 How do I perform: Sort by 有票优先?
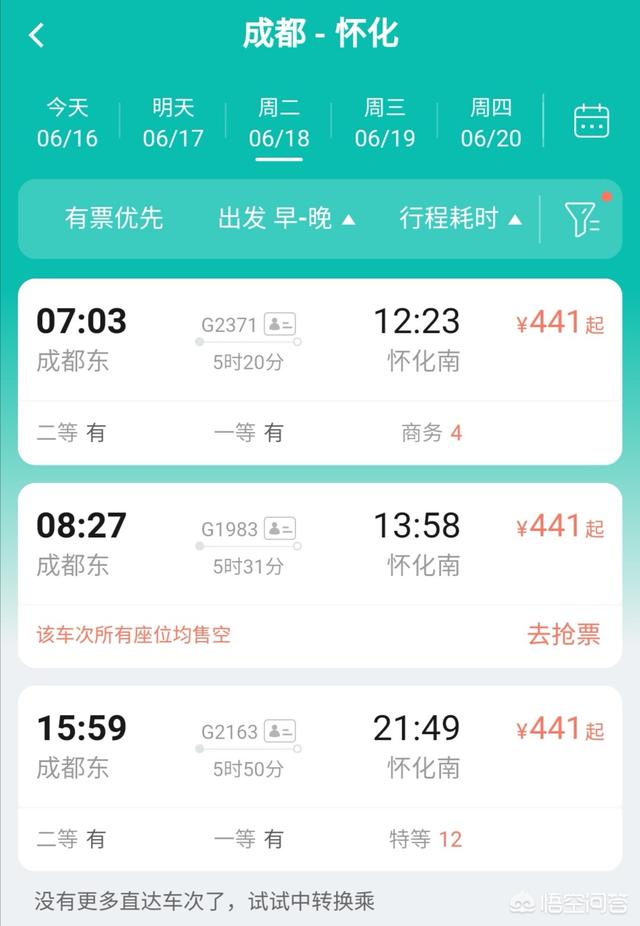tap(114, 218)
